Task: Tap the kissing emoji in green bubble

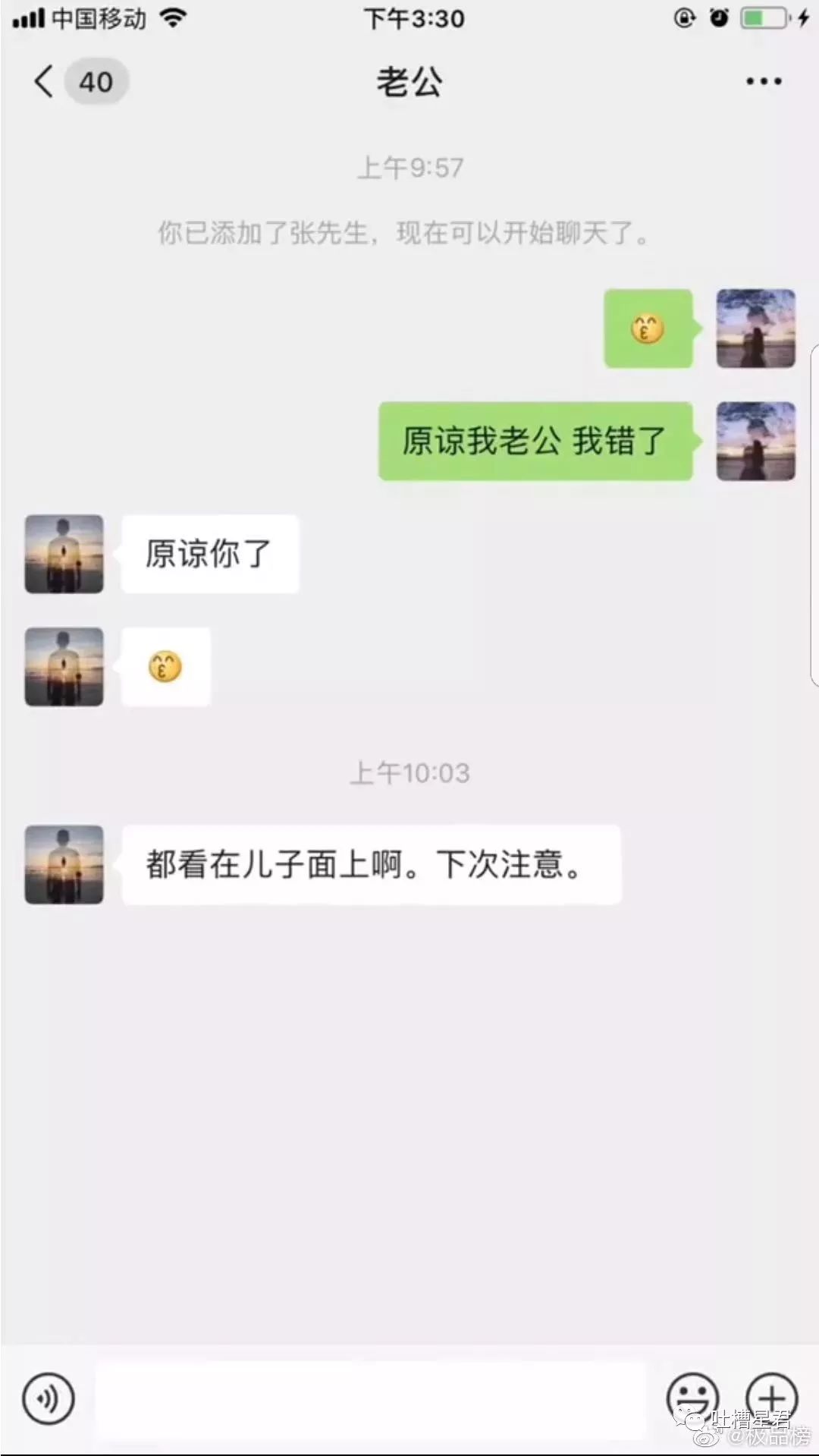Action: 648,328
